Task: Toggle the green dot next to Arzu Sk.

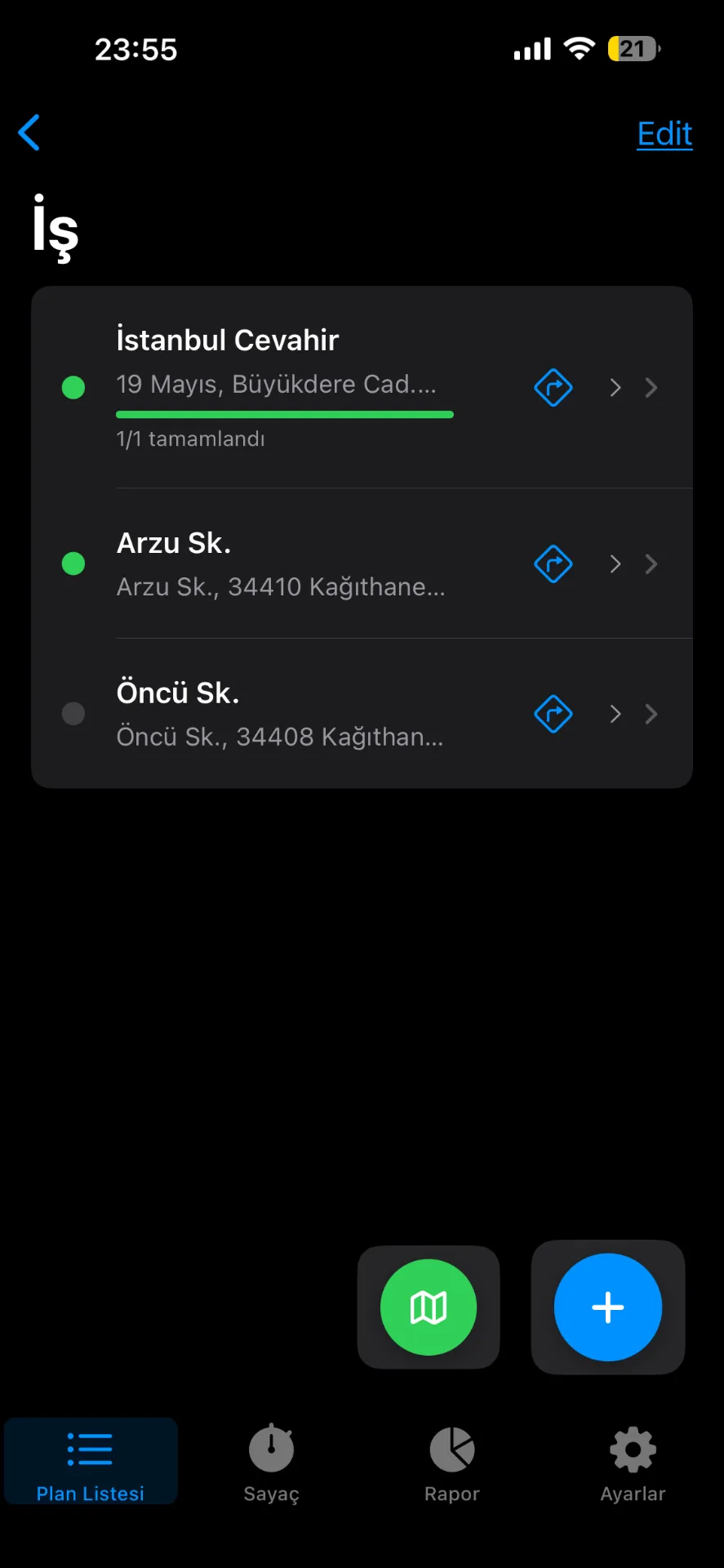Action: pyautogui.click(x=73, y=563)
